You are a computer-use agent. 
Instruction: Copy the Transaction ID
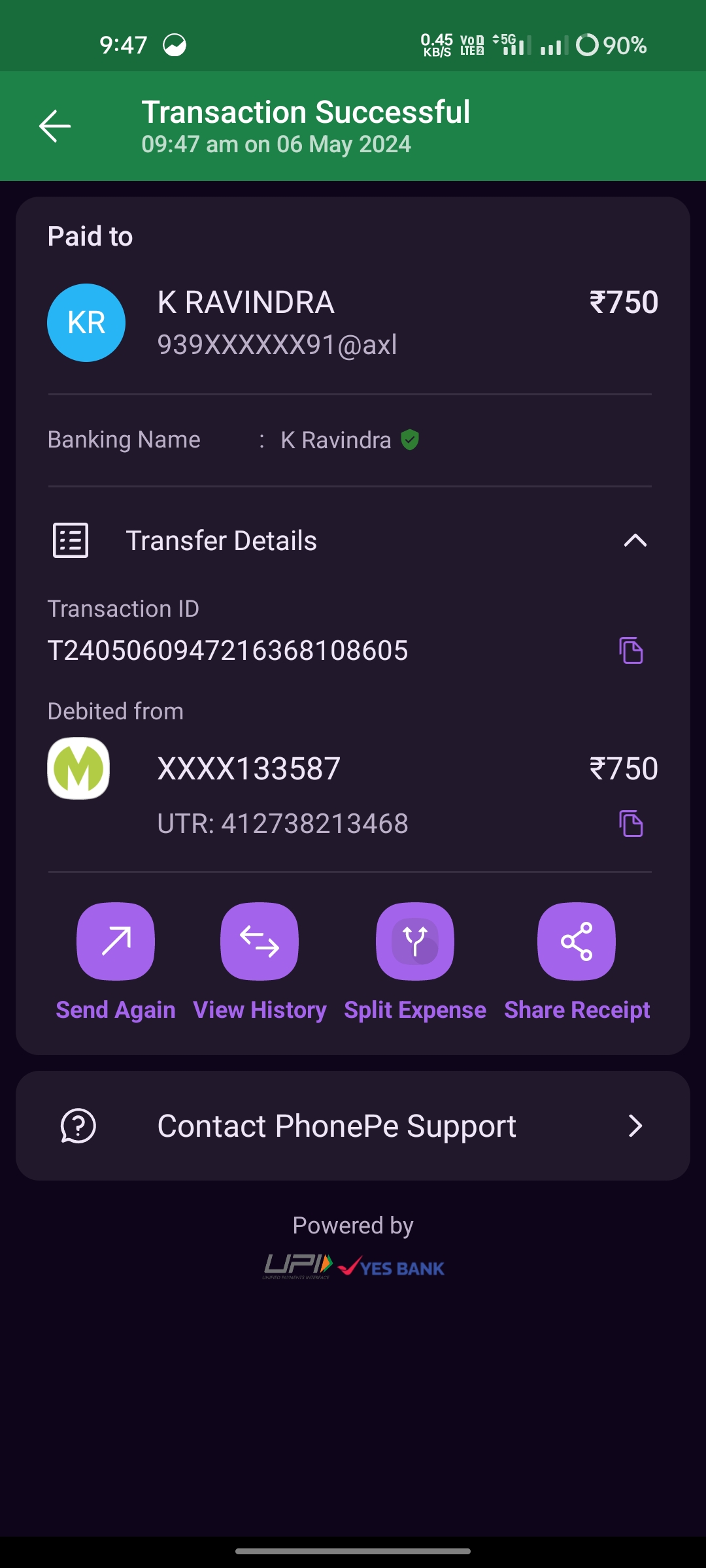(x=631, y=651)
